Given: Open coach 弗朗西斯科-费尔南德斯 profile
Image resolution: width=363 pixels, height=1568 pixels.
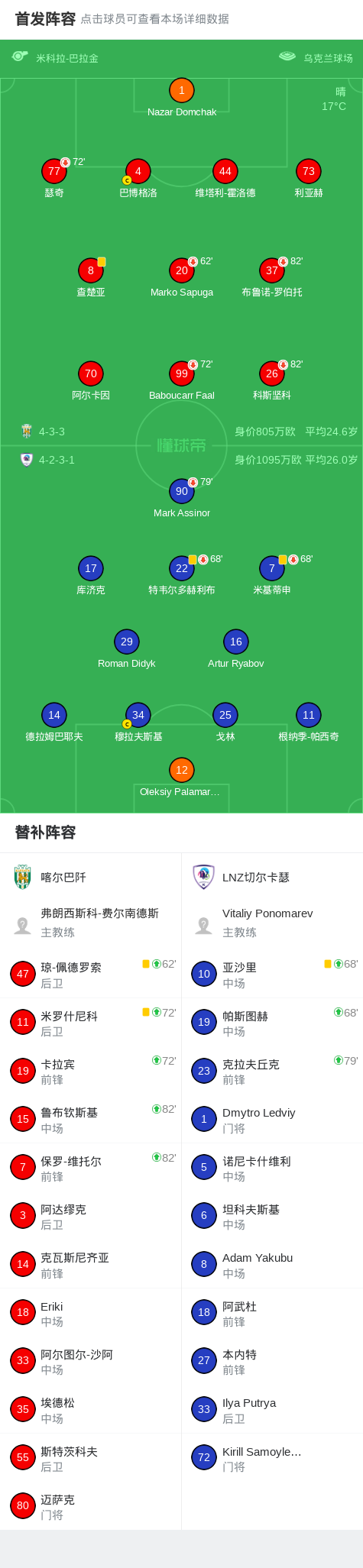Looking at the screenshot, I should click(91, 923).
